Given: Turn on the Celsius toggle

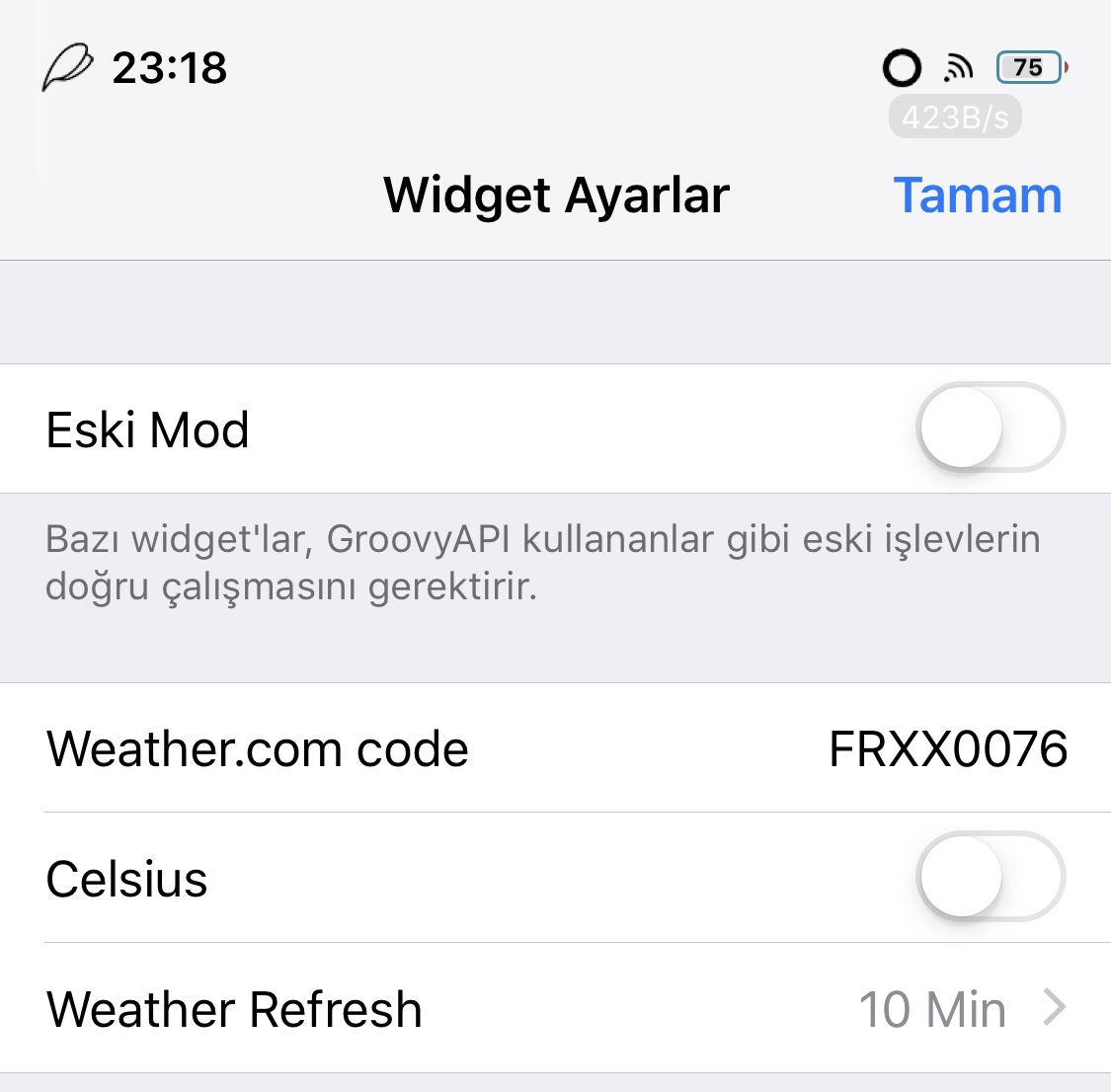Looking at the screenshot, I should pyautogui.click(x=990, y=878).
